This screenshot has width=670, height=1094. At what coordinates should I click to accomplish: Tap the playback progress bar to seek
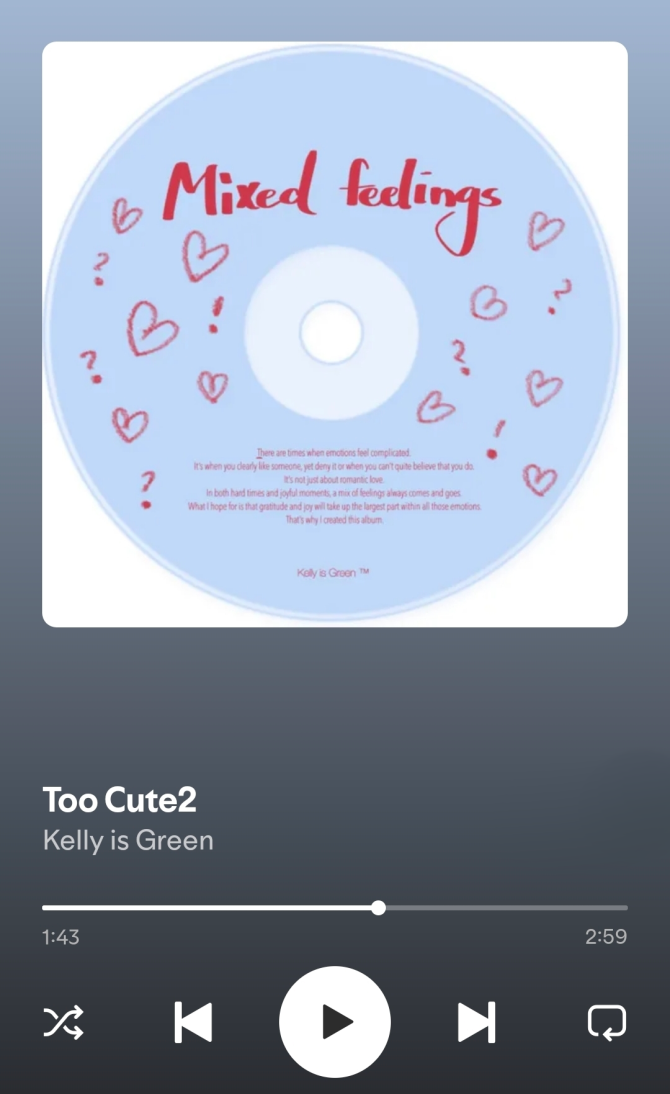[335, 908]
